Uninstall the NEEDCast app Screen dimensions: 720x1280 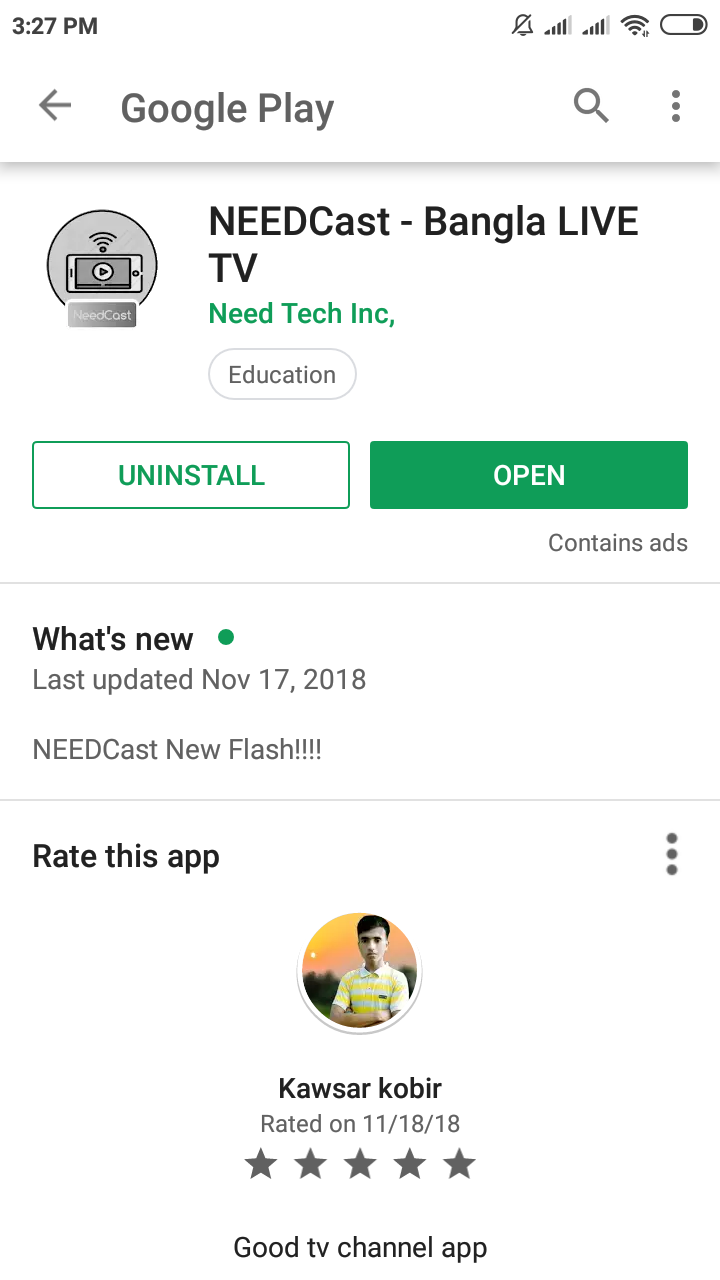pyautogui.click(x=191, y=475)
